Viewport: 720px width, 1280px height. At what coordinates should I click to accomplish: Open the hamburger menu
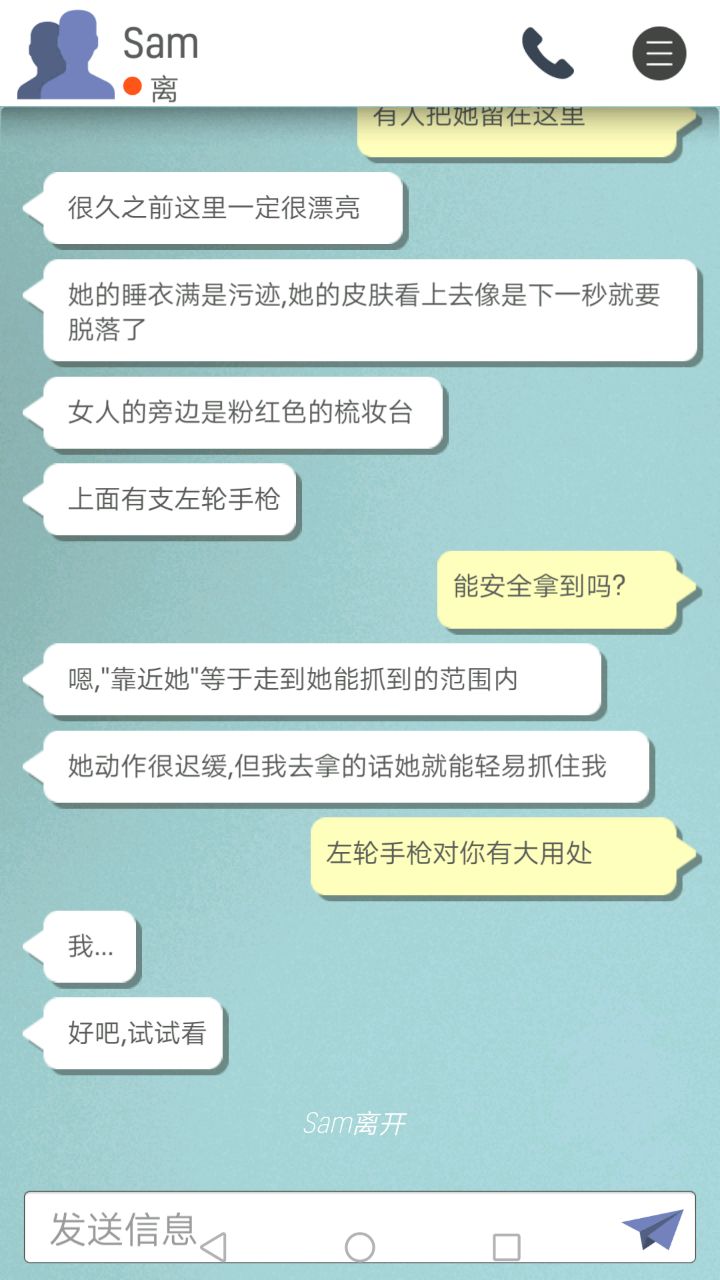pyautogui.click(x=659, y=53)
